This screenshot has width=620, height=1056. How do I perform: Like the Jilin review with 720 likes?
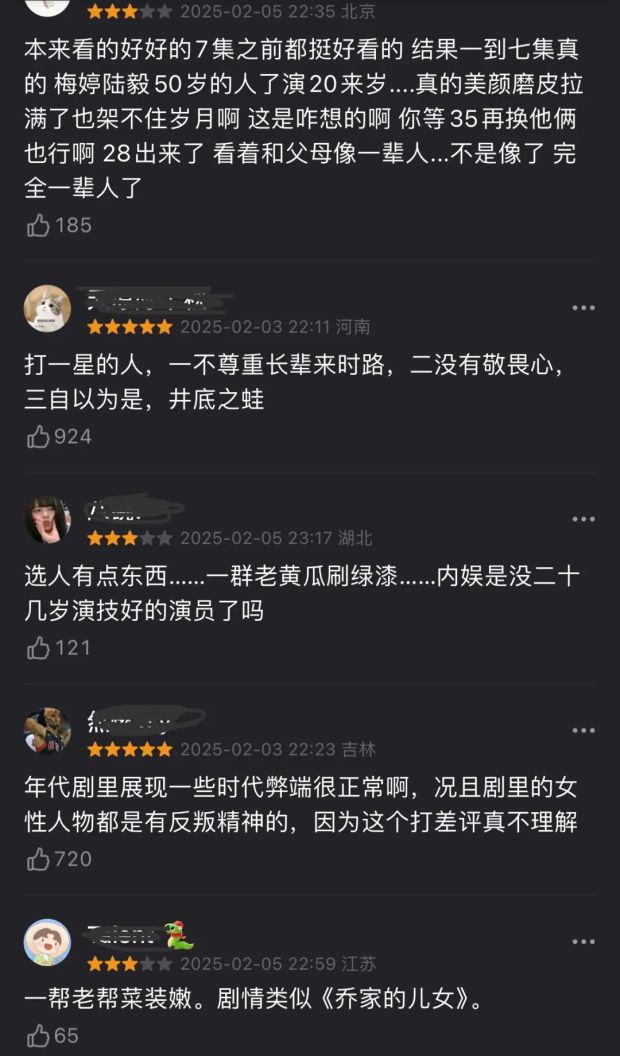pyautogui.click(x=38, y=859)
